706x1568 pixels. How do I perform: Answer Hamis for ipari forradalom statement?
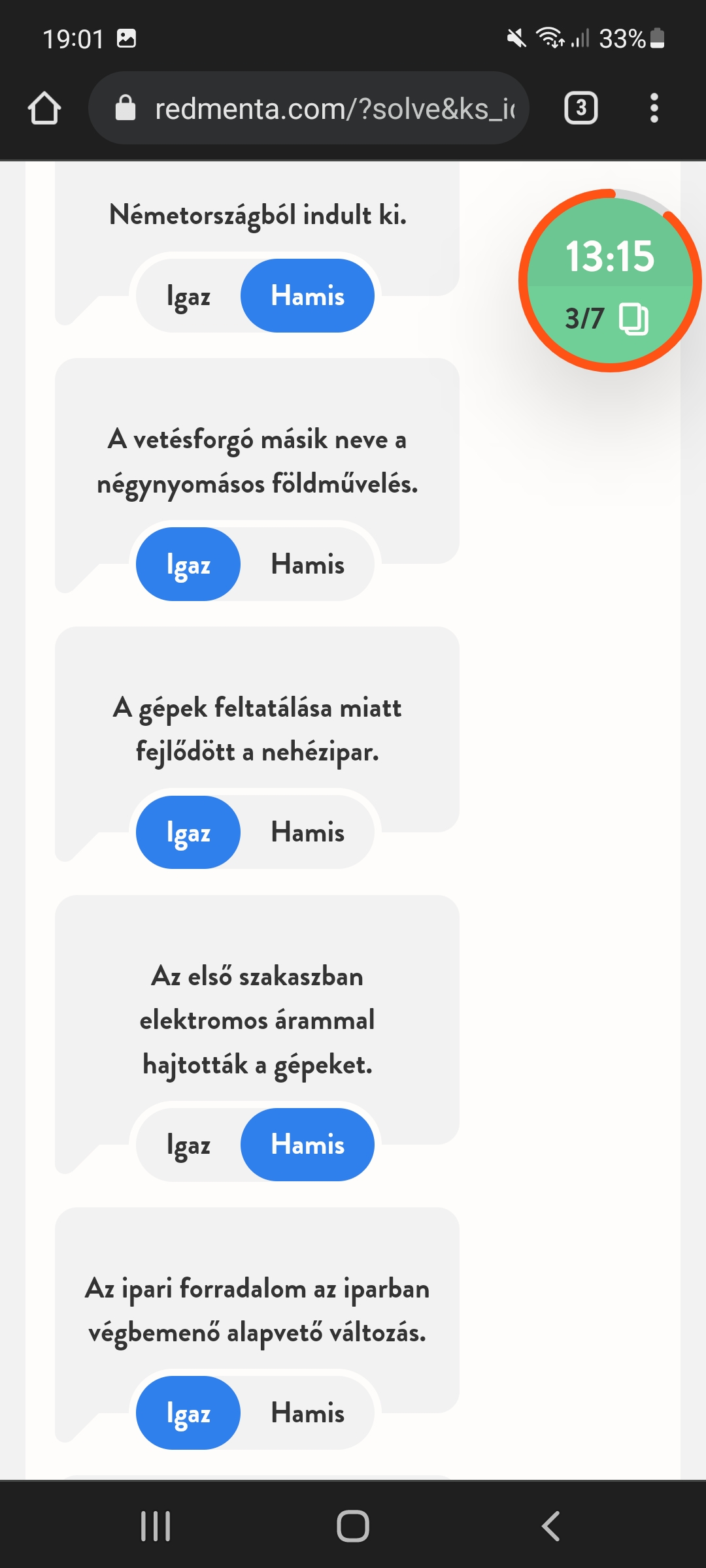[x=307, y=1413]
